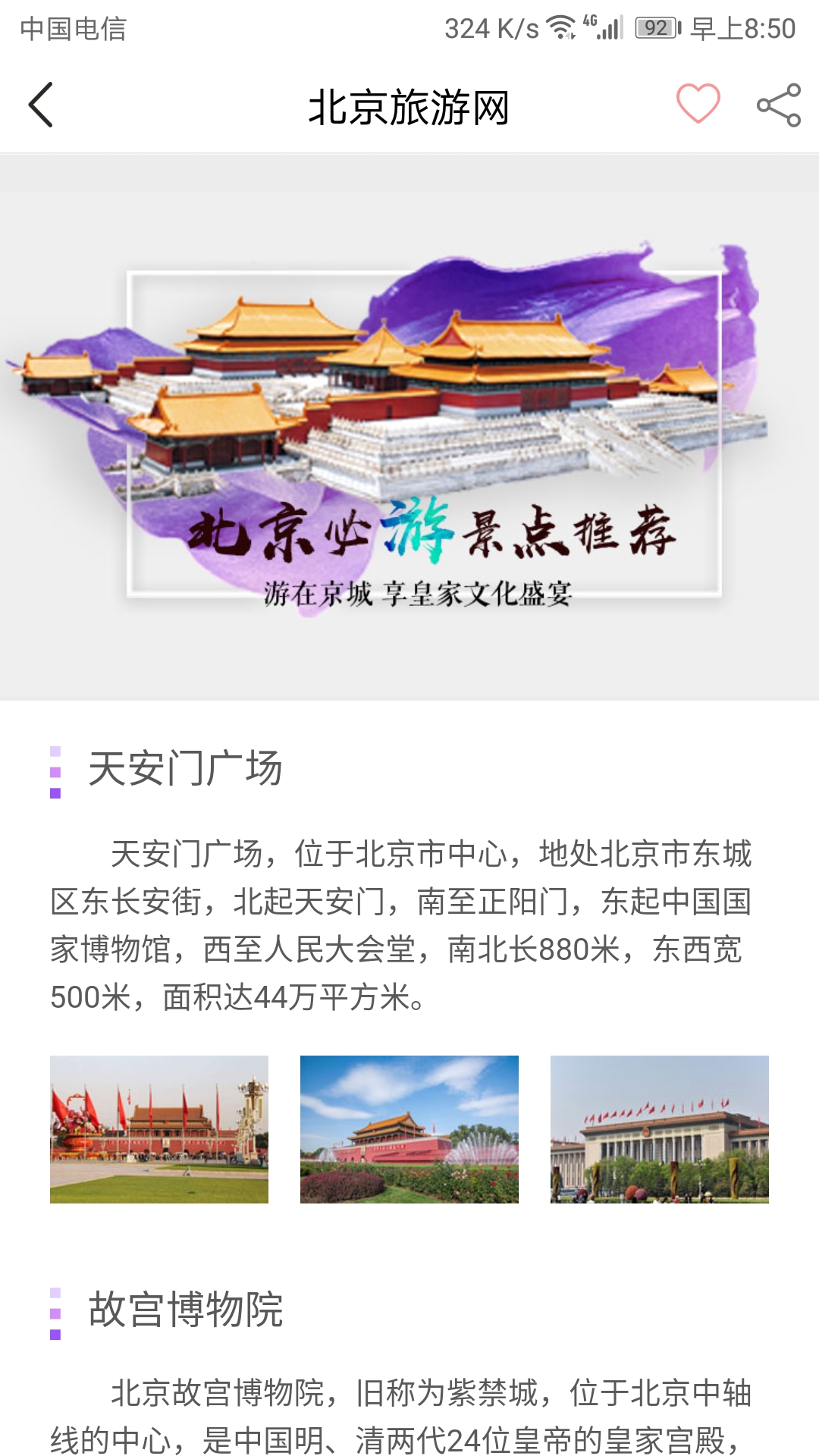
Task: Open the Great Hall of the People photo
Action: pyautogui.click(x=660, y=1129)
